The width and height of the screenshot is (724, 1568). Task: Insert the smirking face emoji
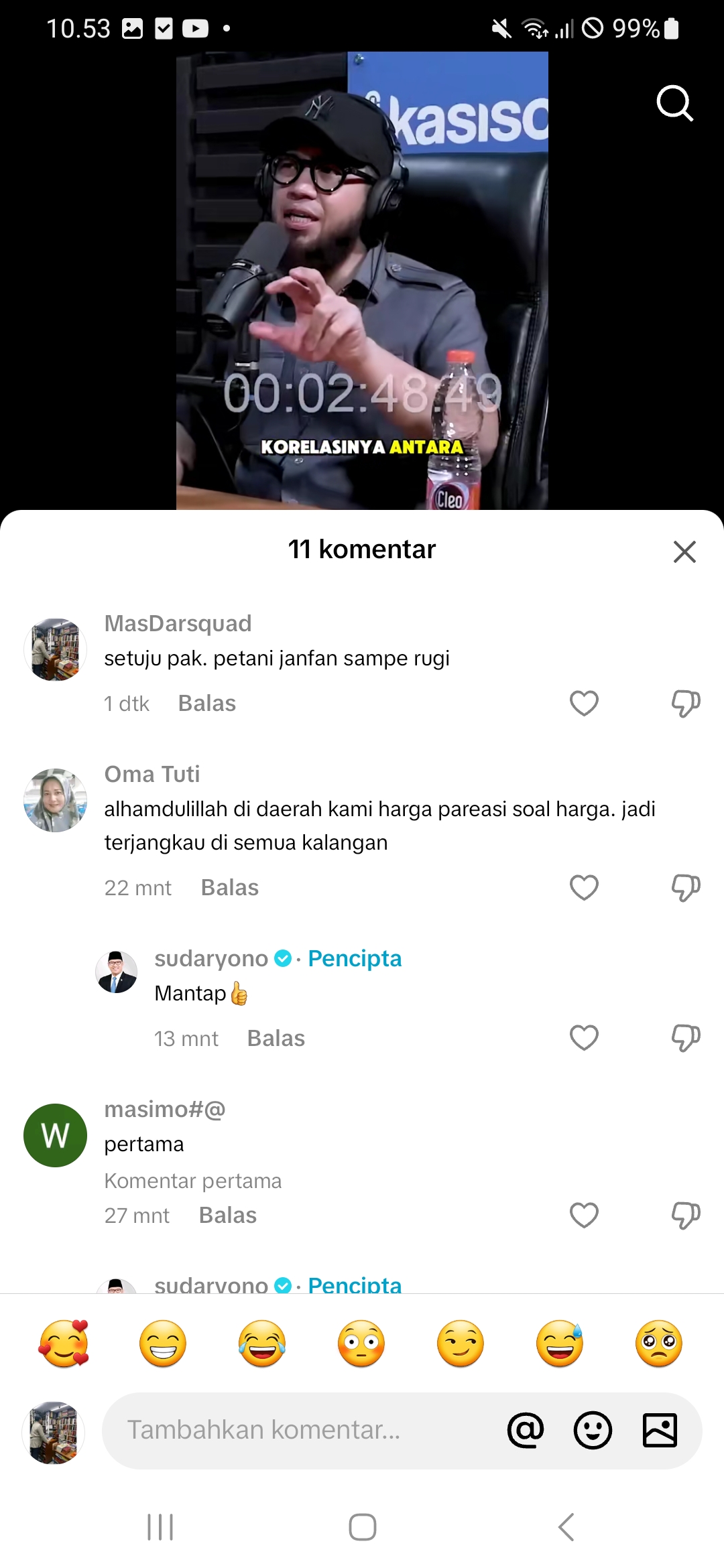pyautogui.click(x=461, y=1344)
